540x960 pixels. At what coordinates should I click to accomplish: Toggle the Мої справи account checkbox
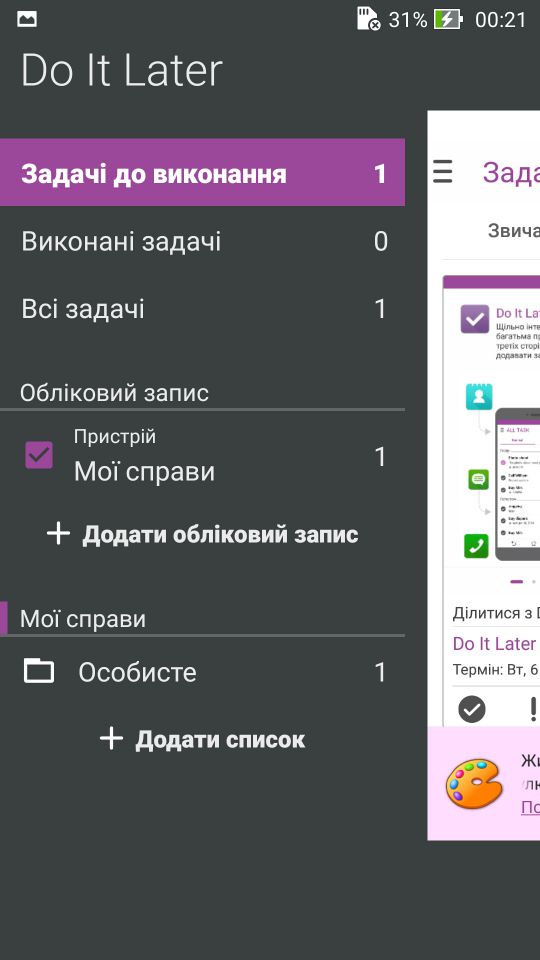pos(39,455)
